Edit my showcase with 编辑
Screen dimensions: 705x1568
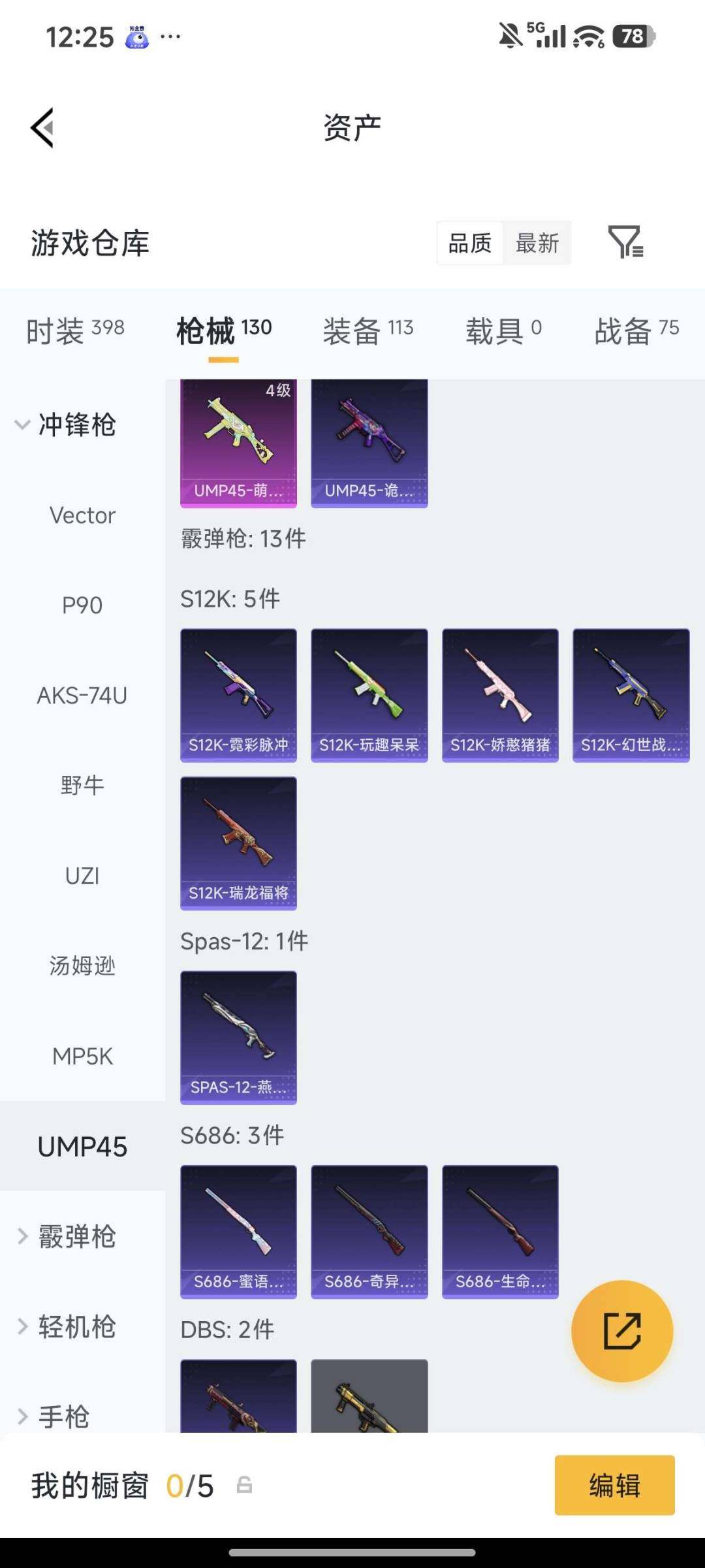click(x=614, y=1485)
